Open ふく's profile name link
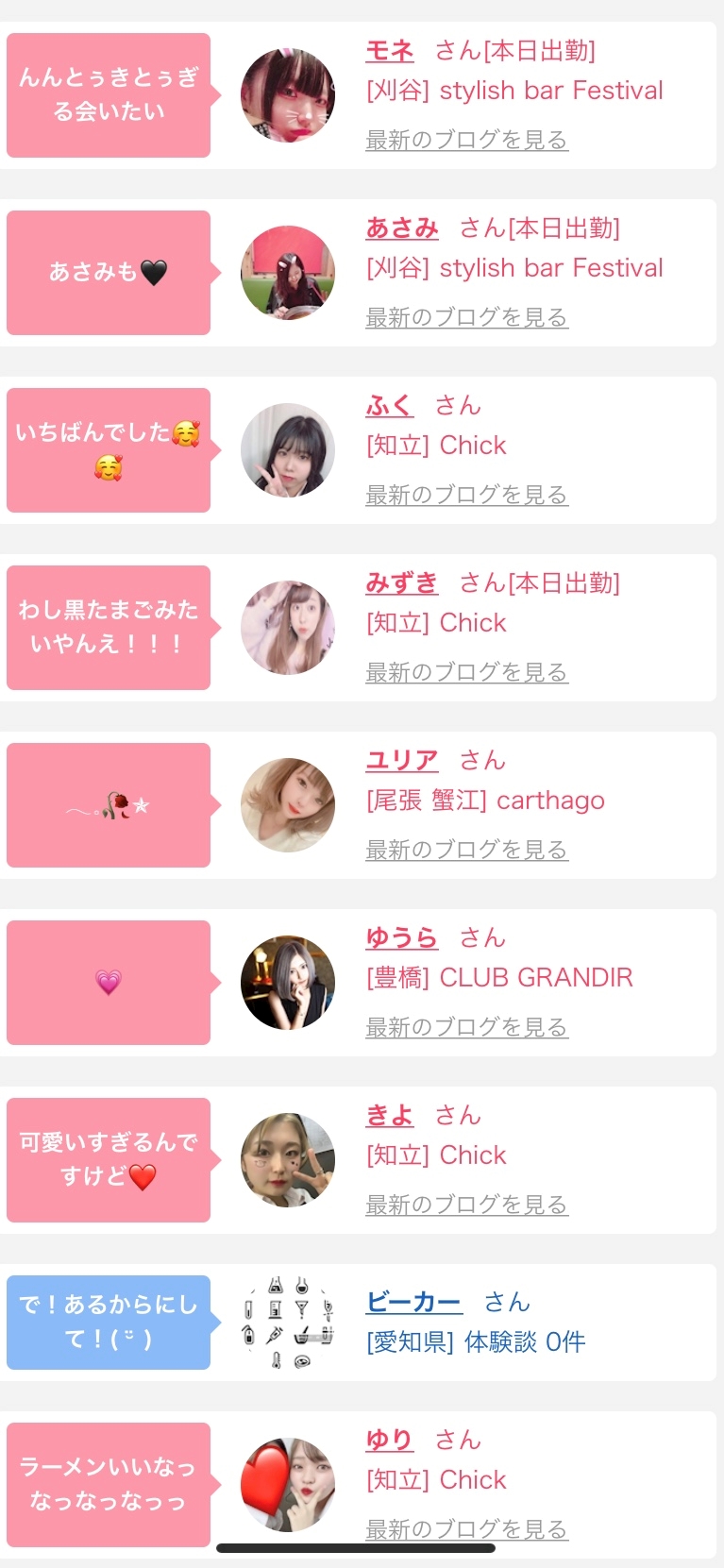 tap(389, 406)
